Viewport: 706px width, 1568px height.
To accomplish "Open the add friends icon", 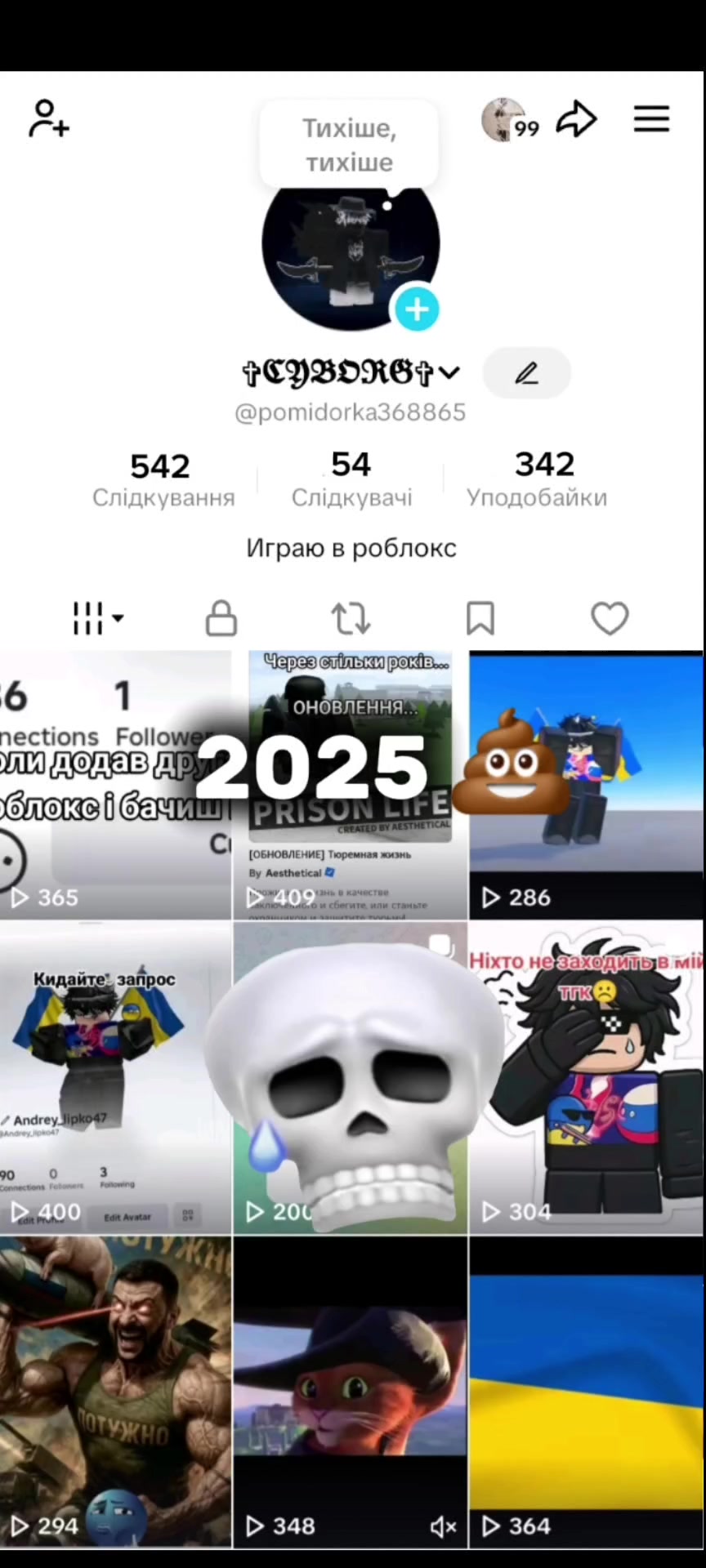I will 49,119.
